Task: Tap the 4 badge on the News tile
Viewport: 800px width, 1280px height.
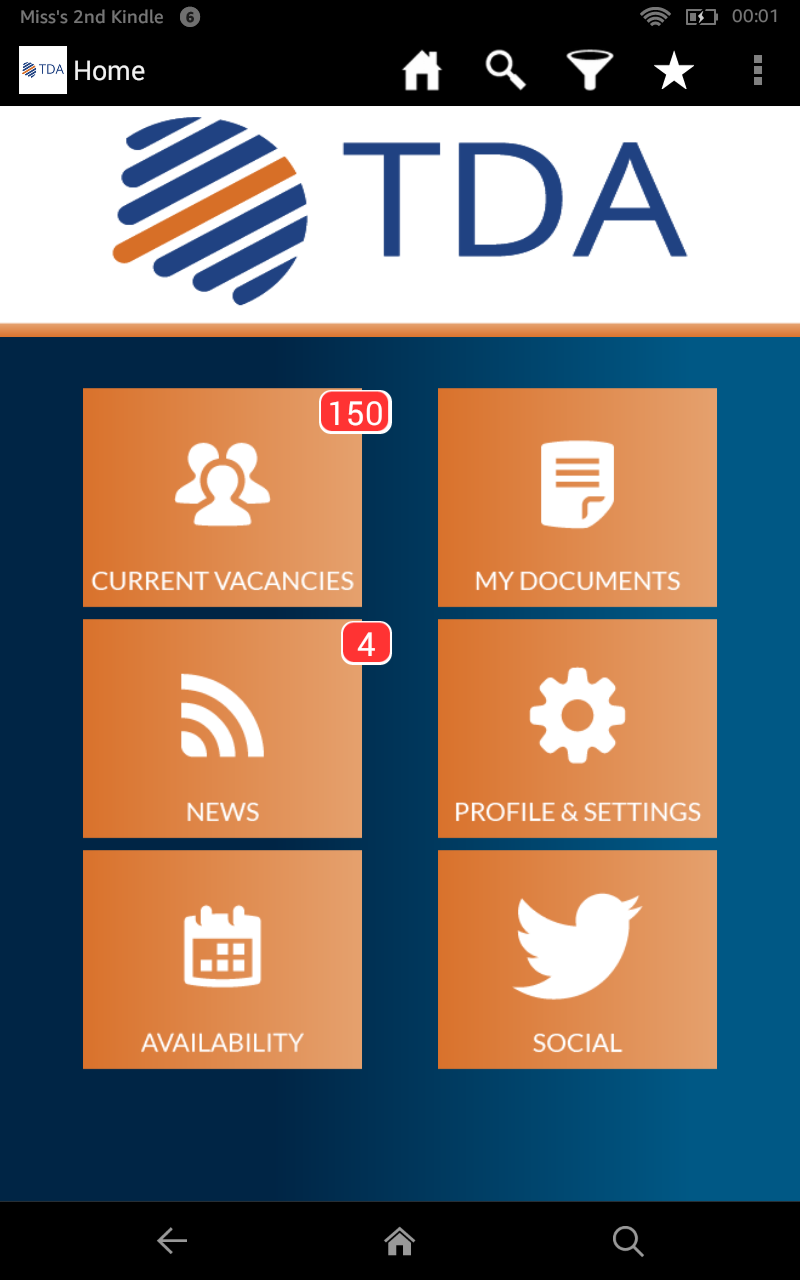Action: [x=367, y=643]
